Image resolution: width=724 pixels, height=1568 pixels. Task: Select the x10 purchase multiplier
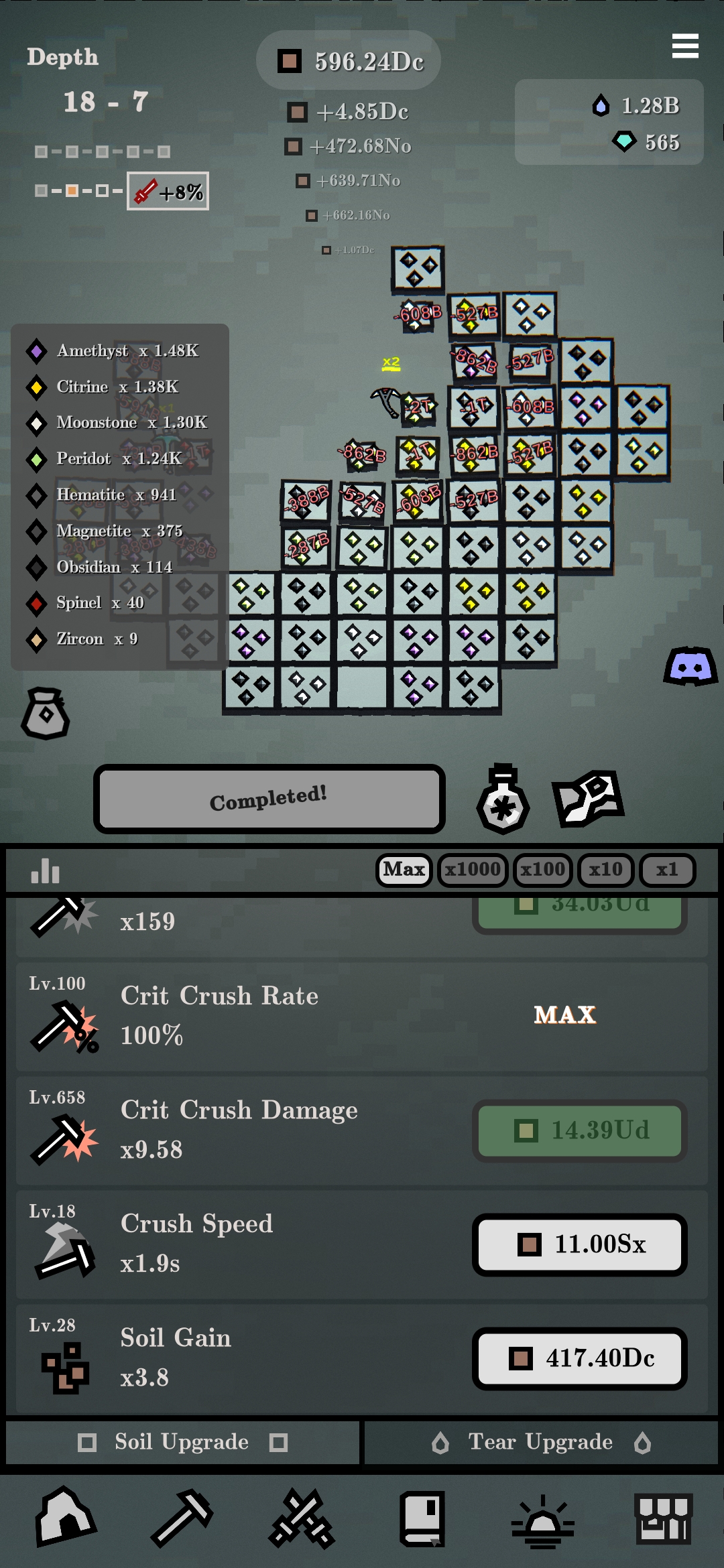click(605, 870)
